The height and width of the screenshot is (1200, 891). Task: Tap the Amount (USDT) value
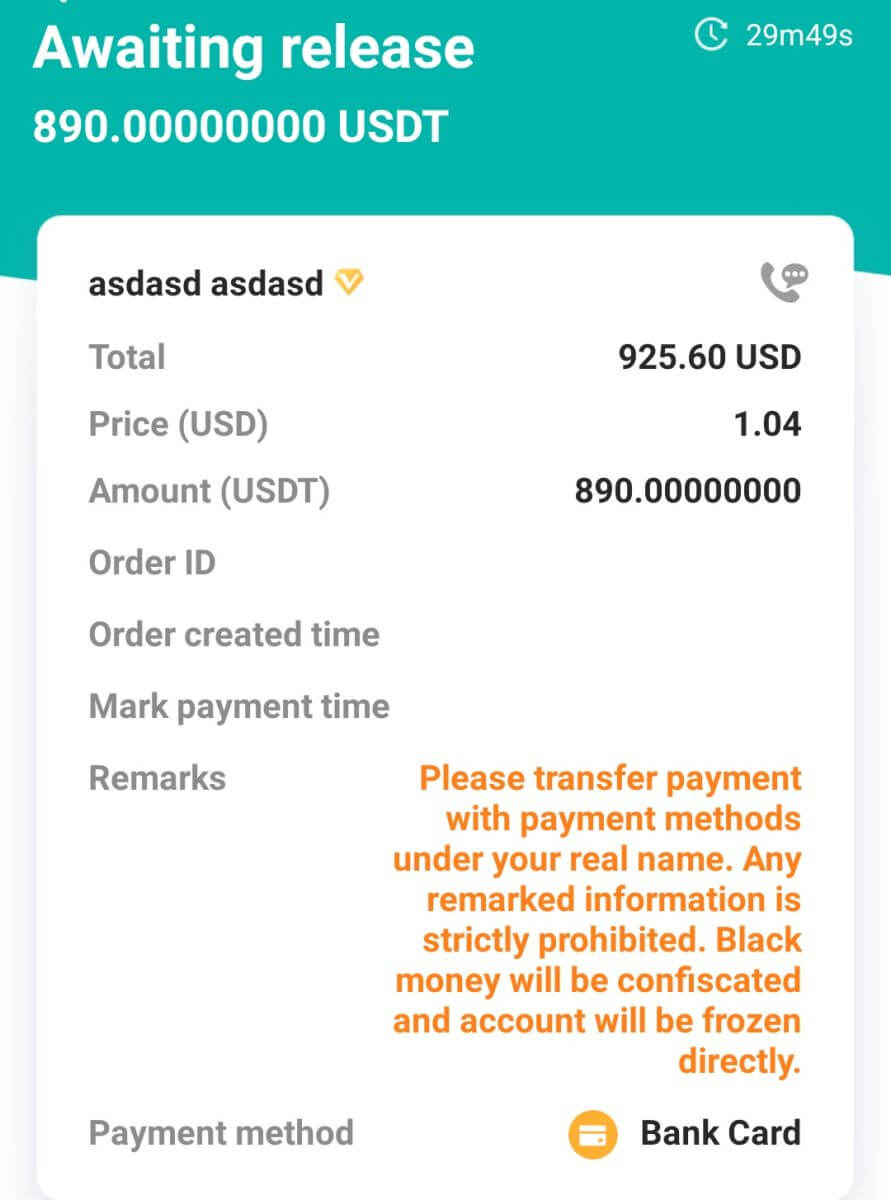pos(687,490)
